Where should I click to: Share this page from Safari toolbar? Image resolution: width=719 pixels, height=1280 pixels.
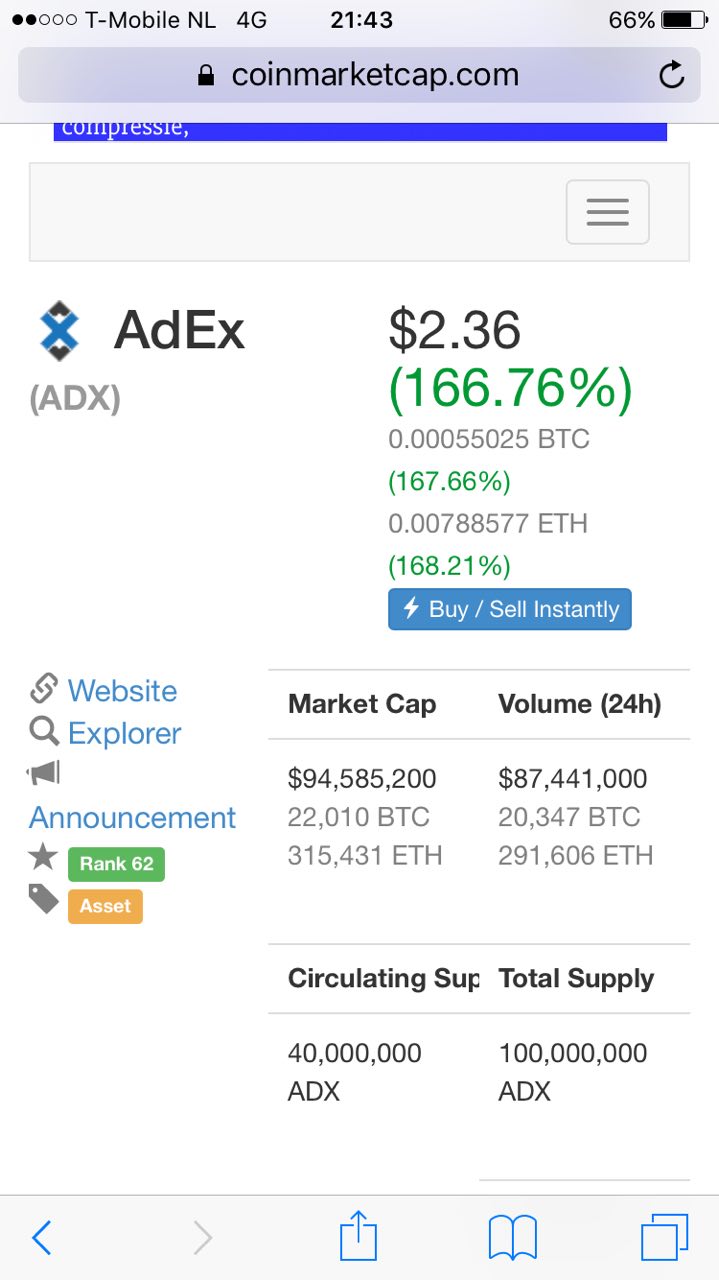tap(358, 1235)
